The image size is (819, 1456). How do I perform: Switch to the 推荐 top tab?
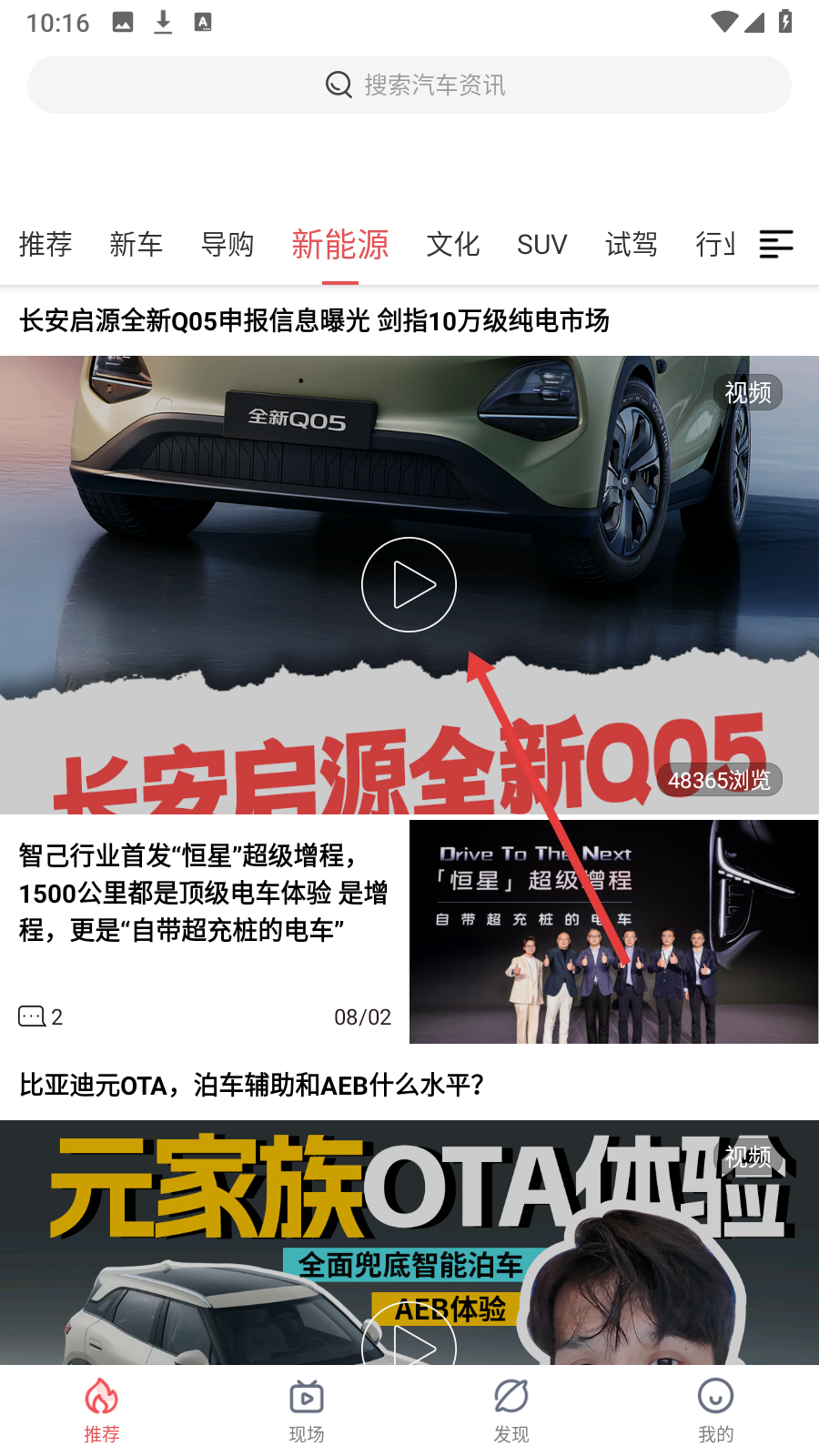coord(45,244)
